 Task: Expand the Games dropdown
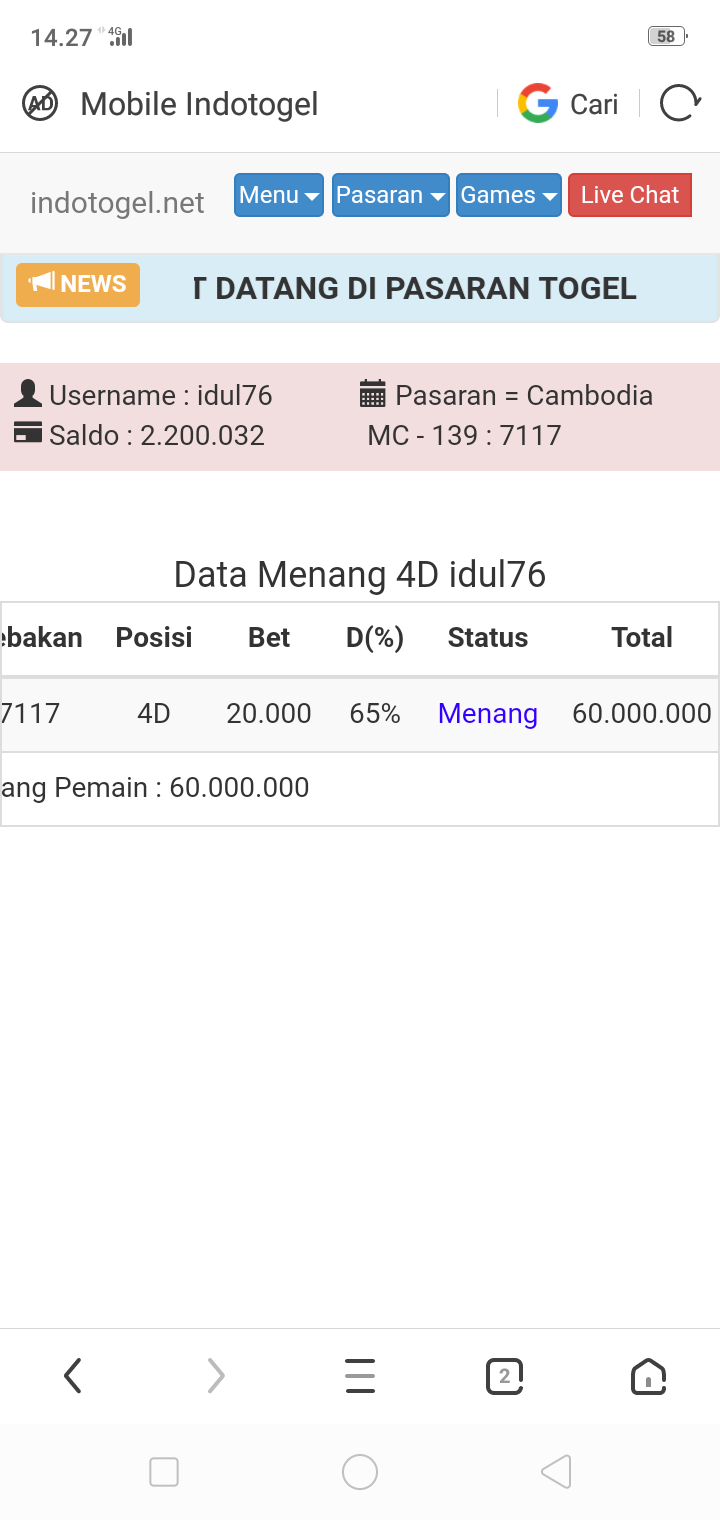tap(509, 195)
